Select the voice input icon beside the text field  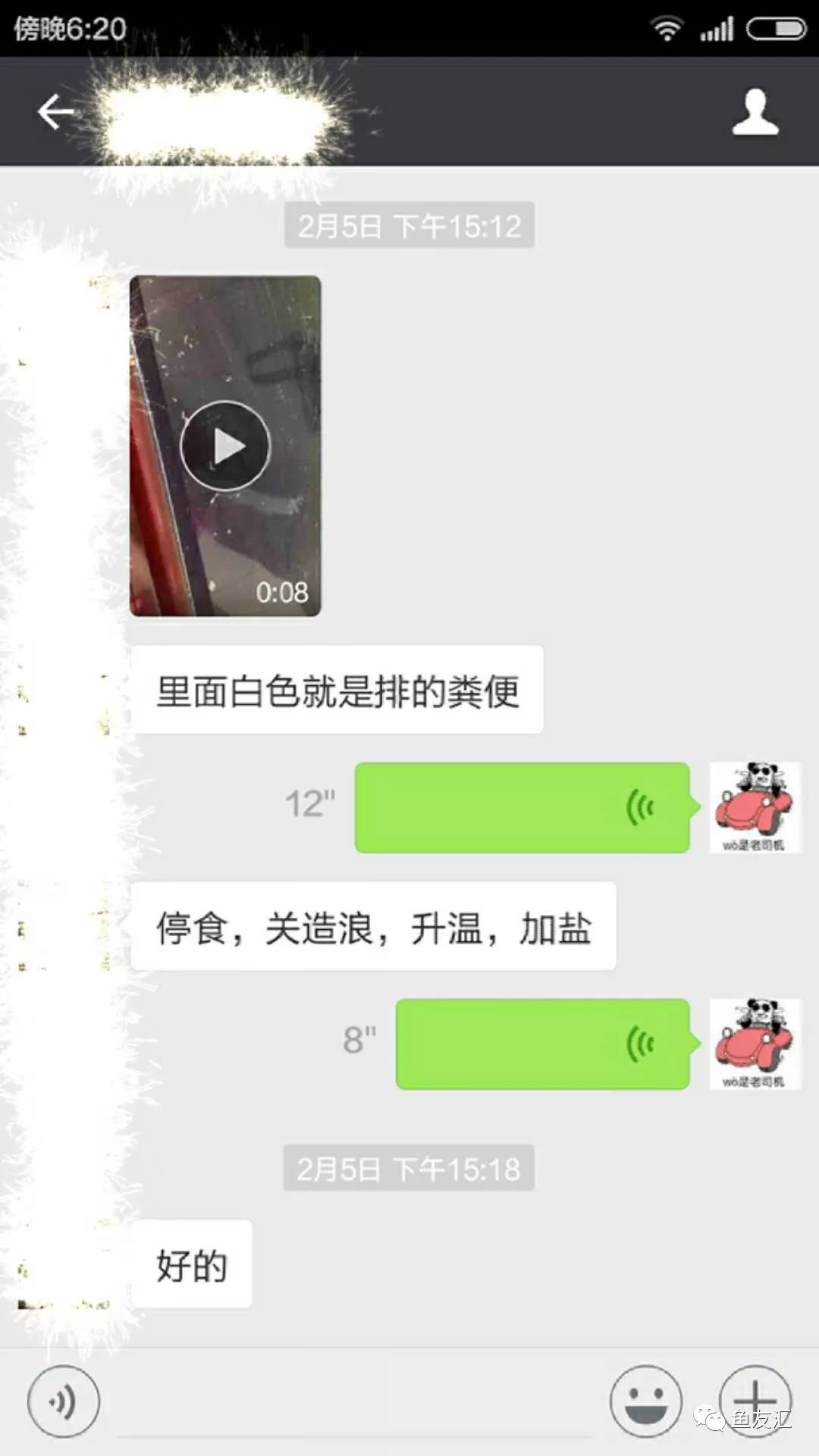(65, 1401)
